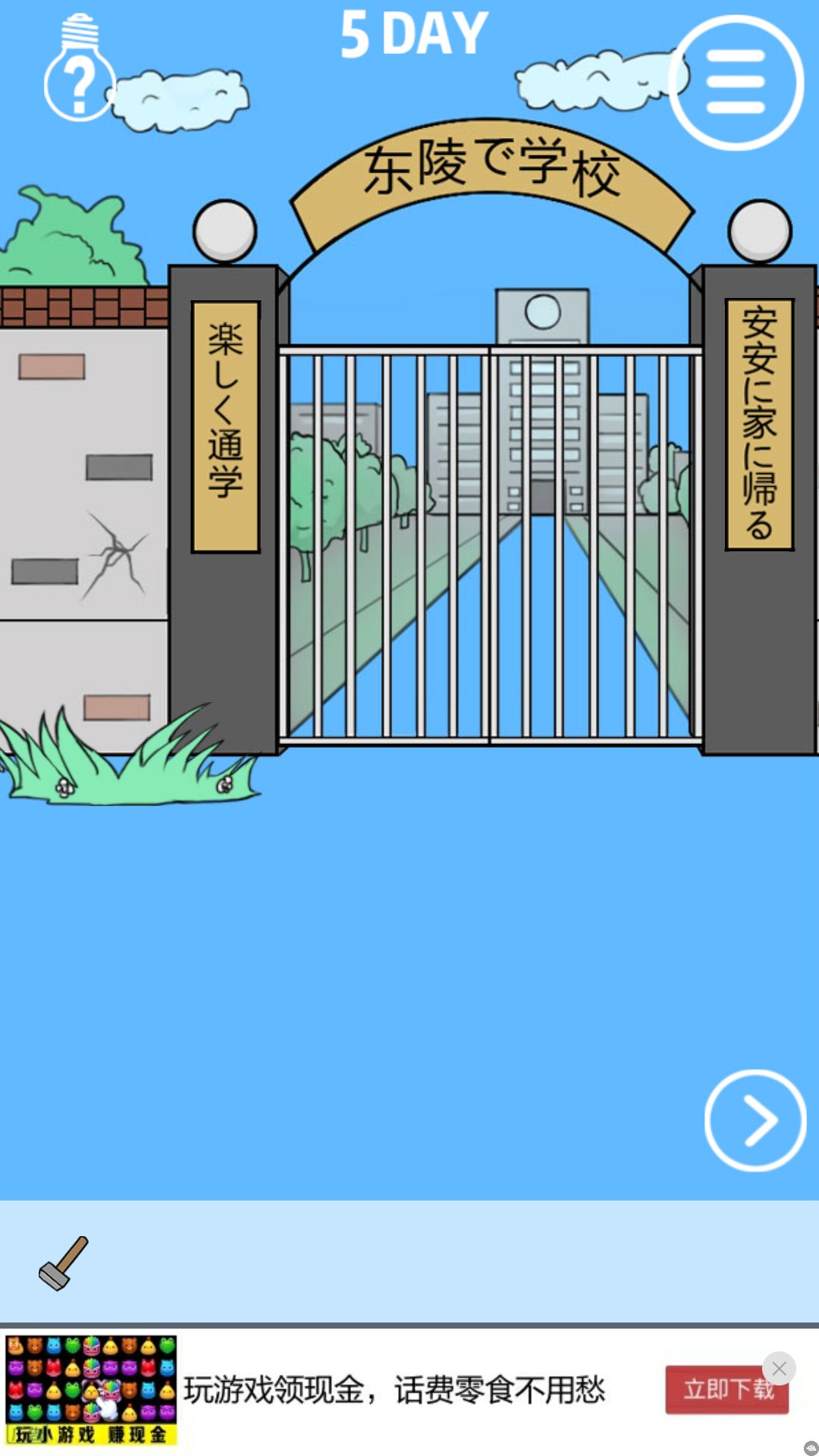Select the hammer item in the inventory
The width and height of the screenshot is (819, 1456).
pos(64,1263)
